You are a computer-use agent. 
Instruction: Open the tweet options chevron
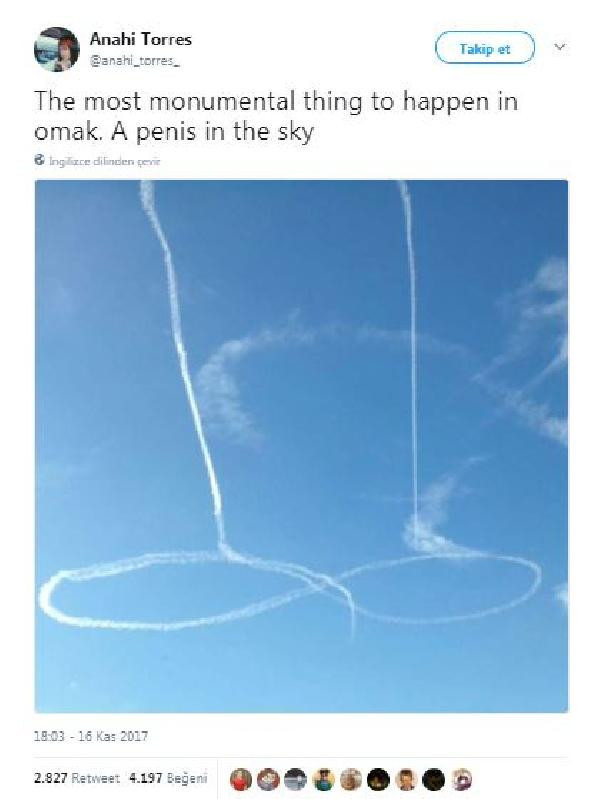(559, 47)
